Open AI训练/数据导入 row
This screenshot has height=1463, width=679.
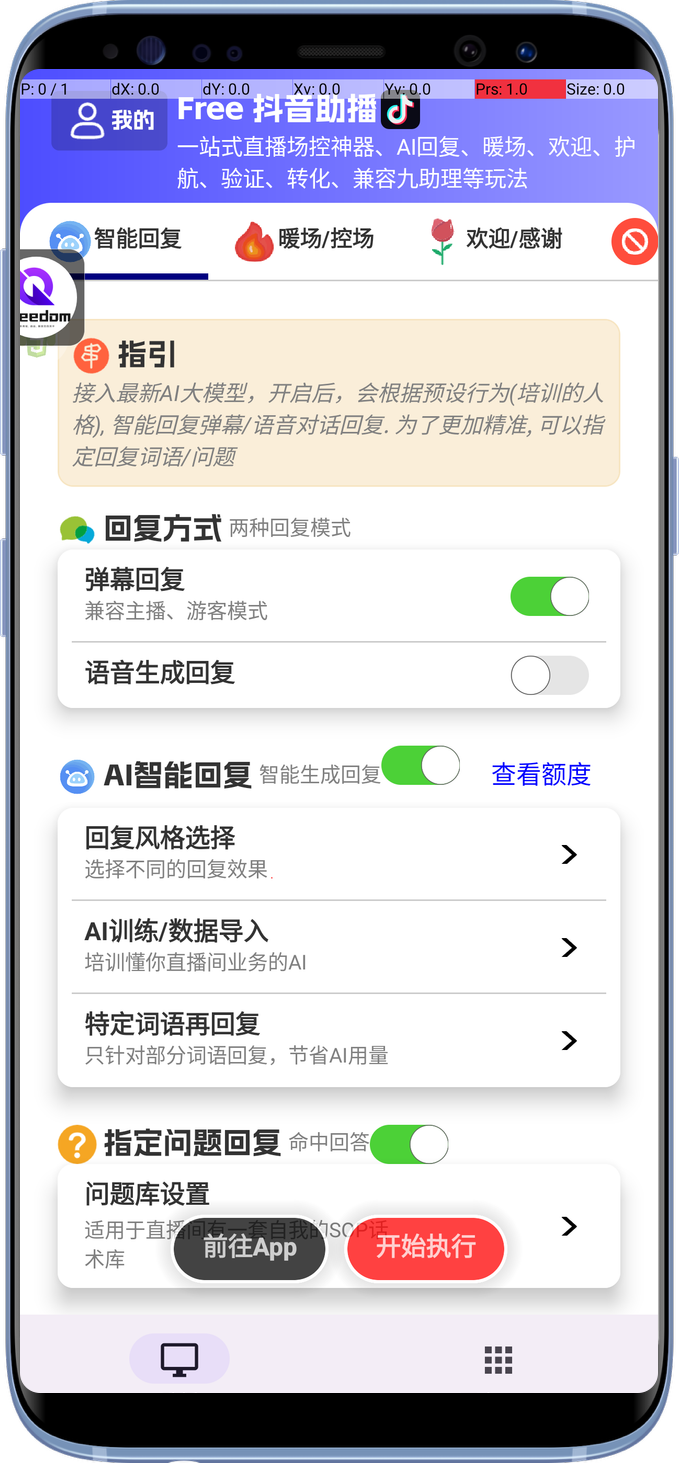click(339, 946)
